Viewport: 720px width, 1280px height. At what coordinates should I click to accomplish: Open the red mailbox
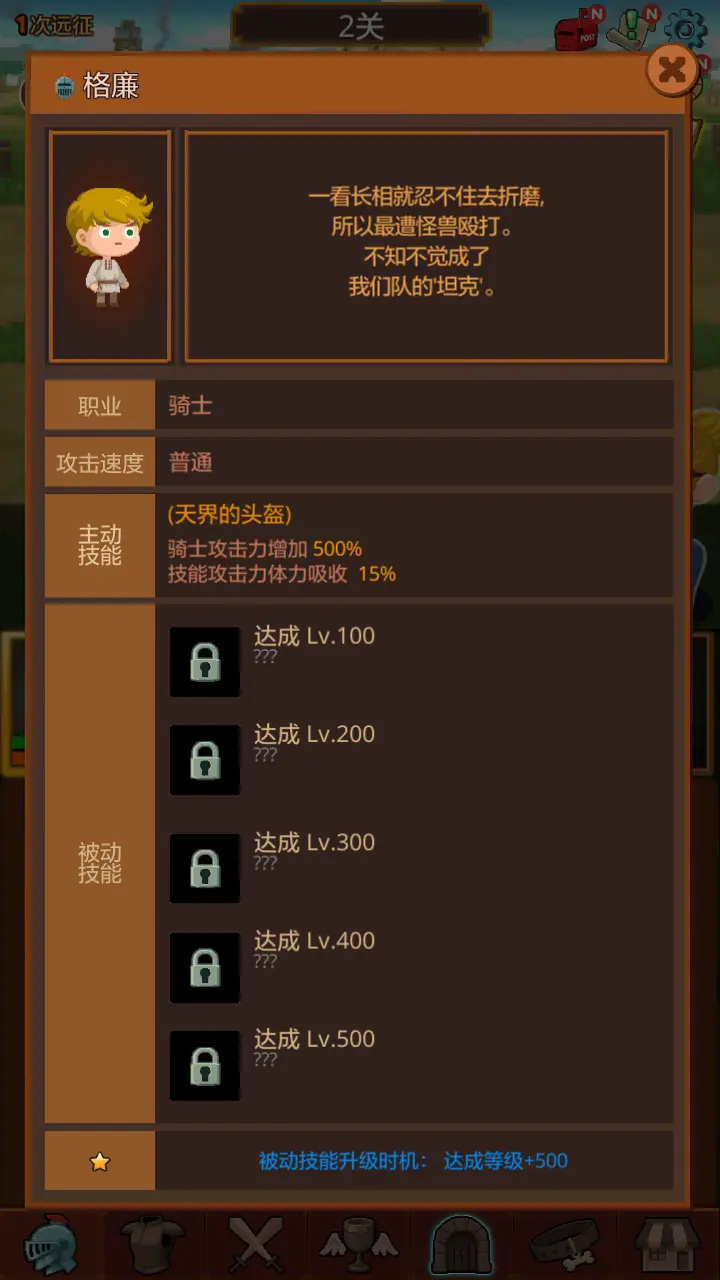(x=578, y=30)
